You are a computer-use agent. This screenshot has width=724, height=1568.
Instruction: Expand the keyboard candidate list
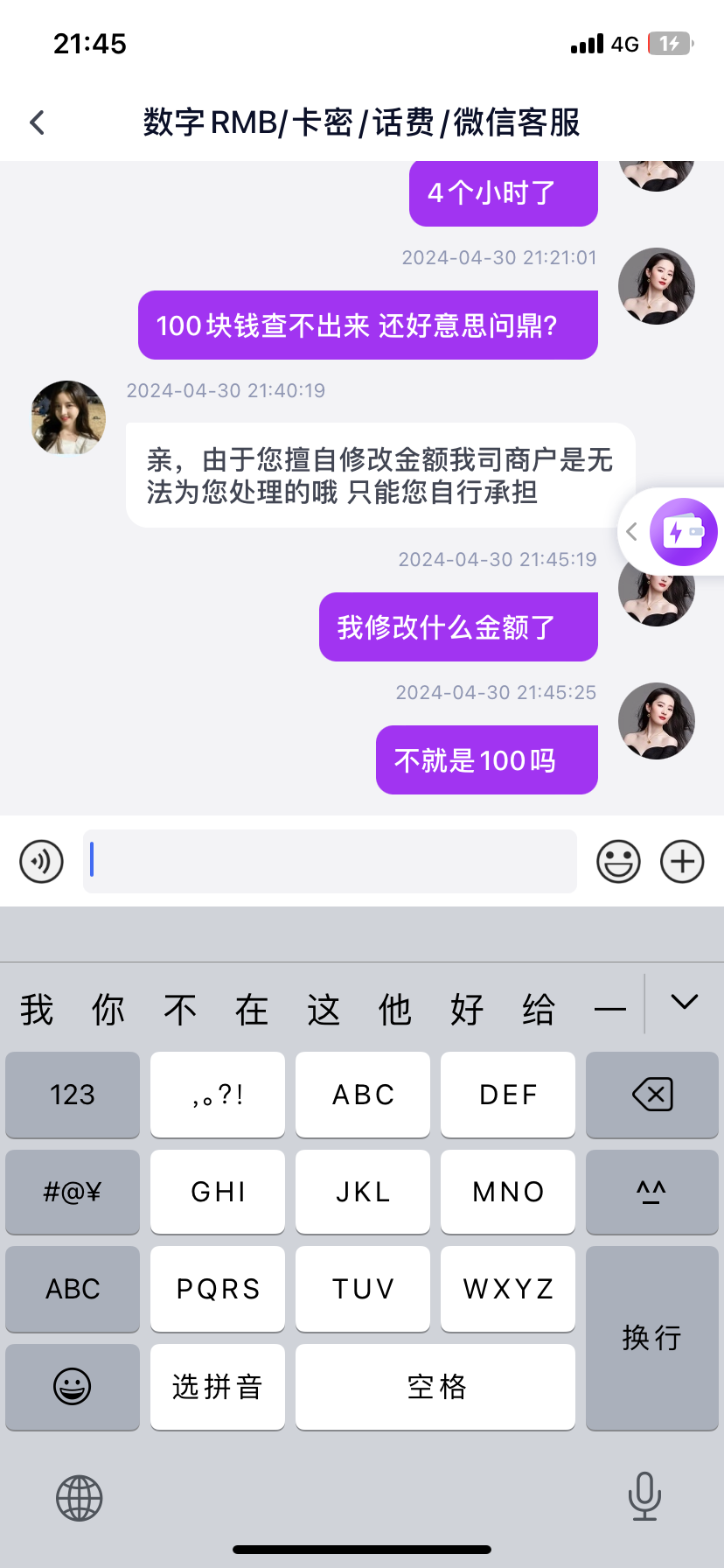click(684, 1003)
